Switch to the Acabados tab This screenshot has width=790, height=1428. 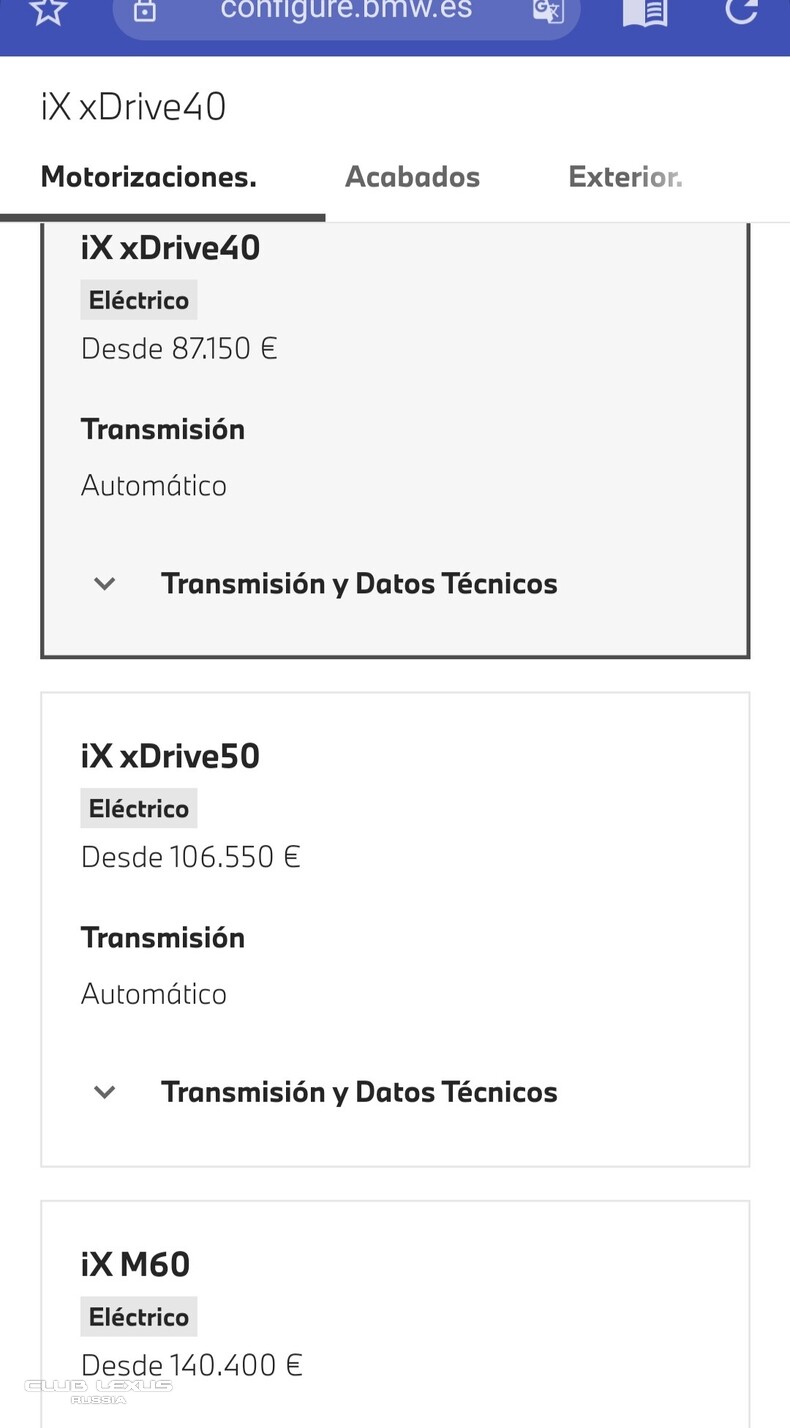coord(412,177)
